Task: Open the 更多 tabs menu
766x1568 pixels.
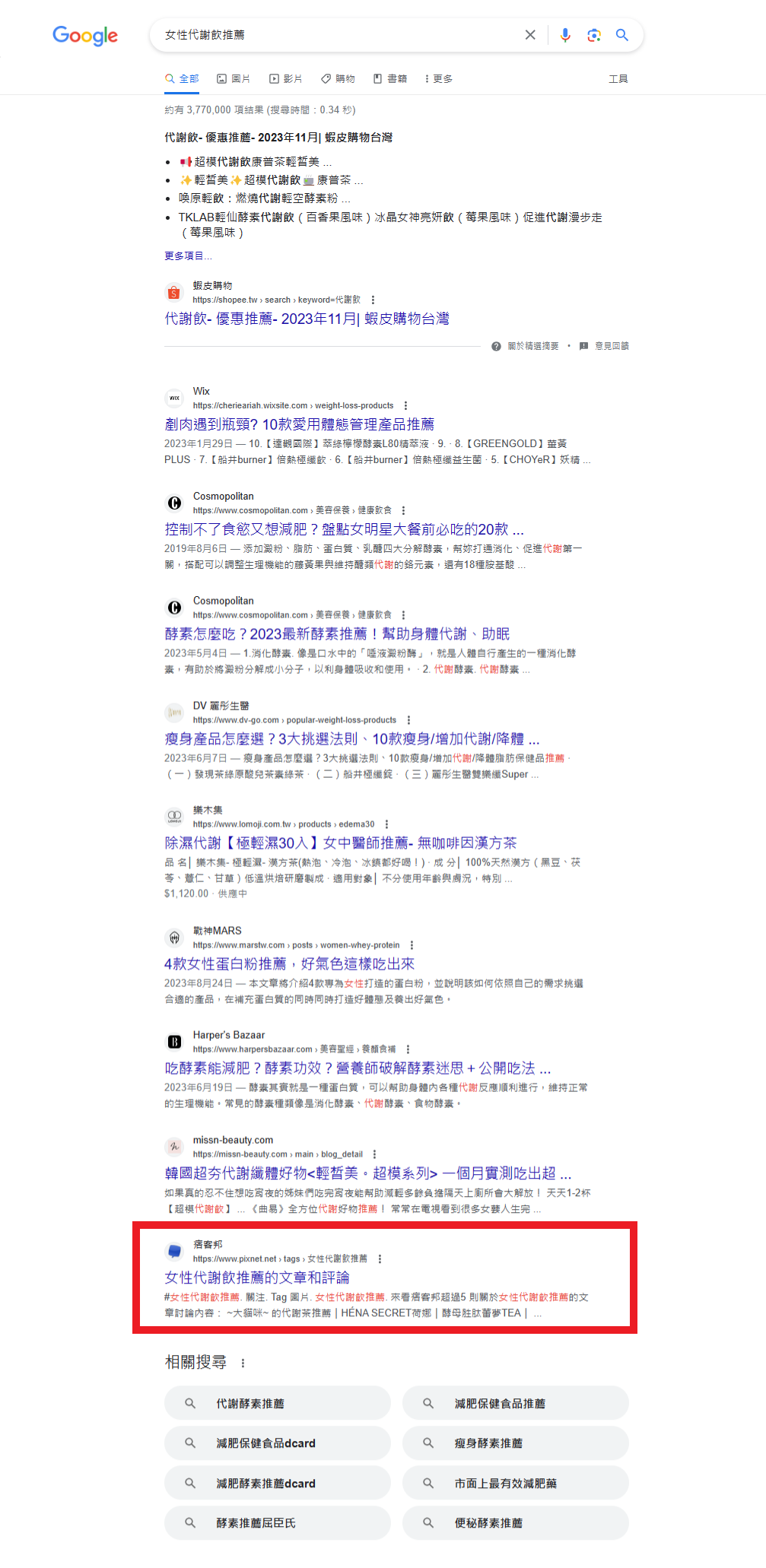Action: (438, 78)
